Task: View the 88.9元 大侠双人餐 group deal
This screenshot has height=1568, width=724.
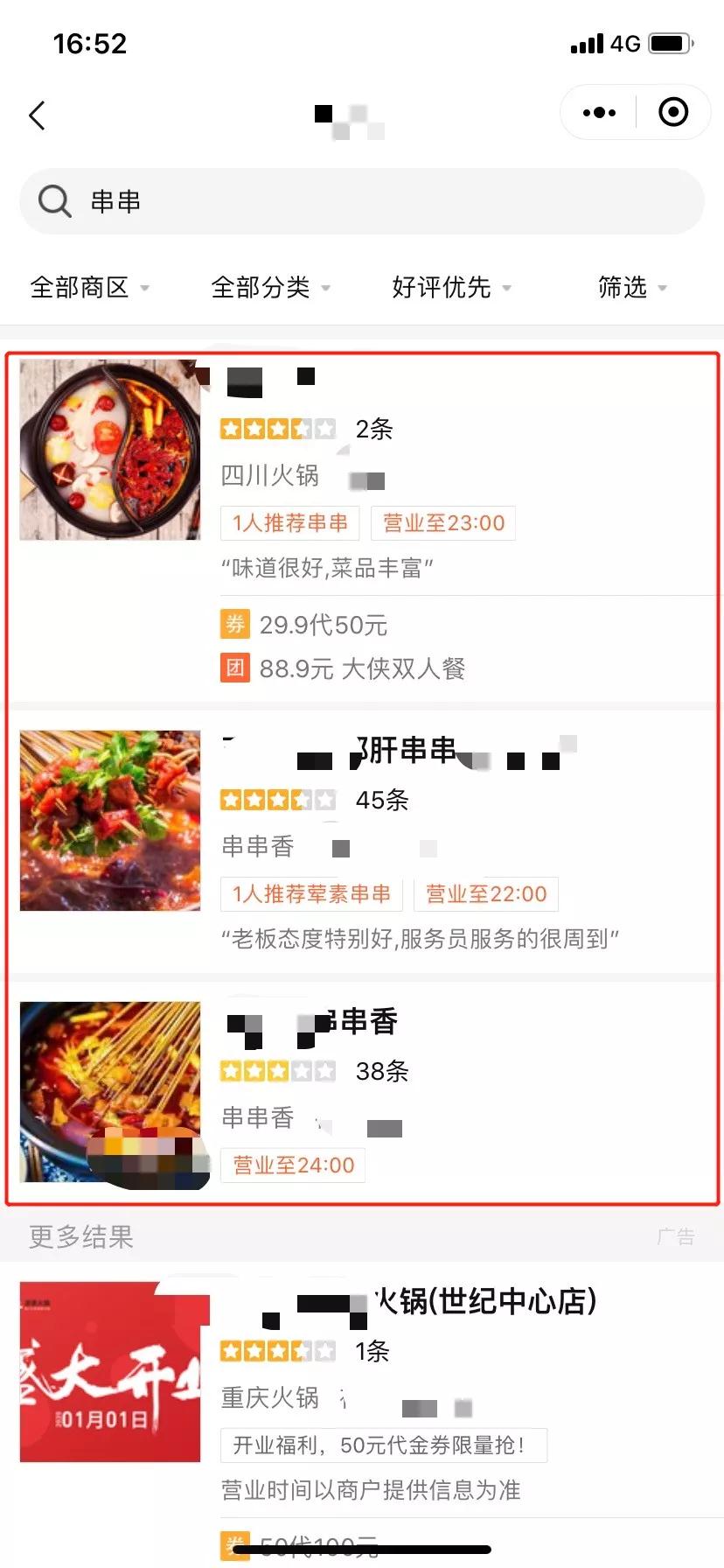Action: tap(362, 669)
